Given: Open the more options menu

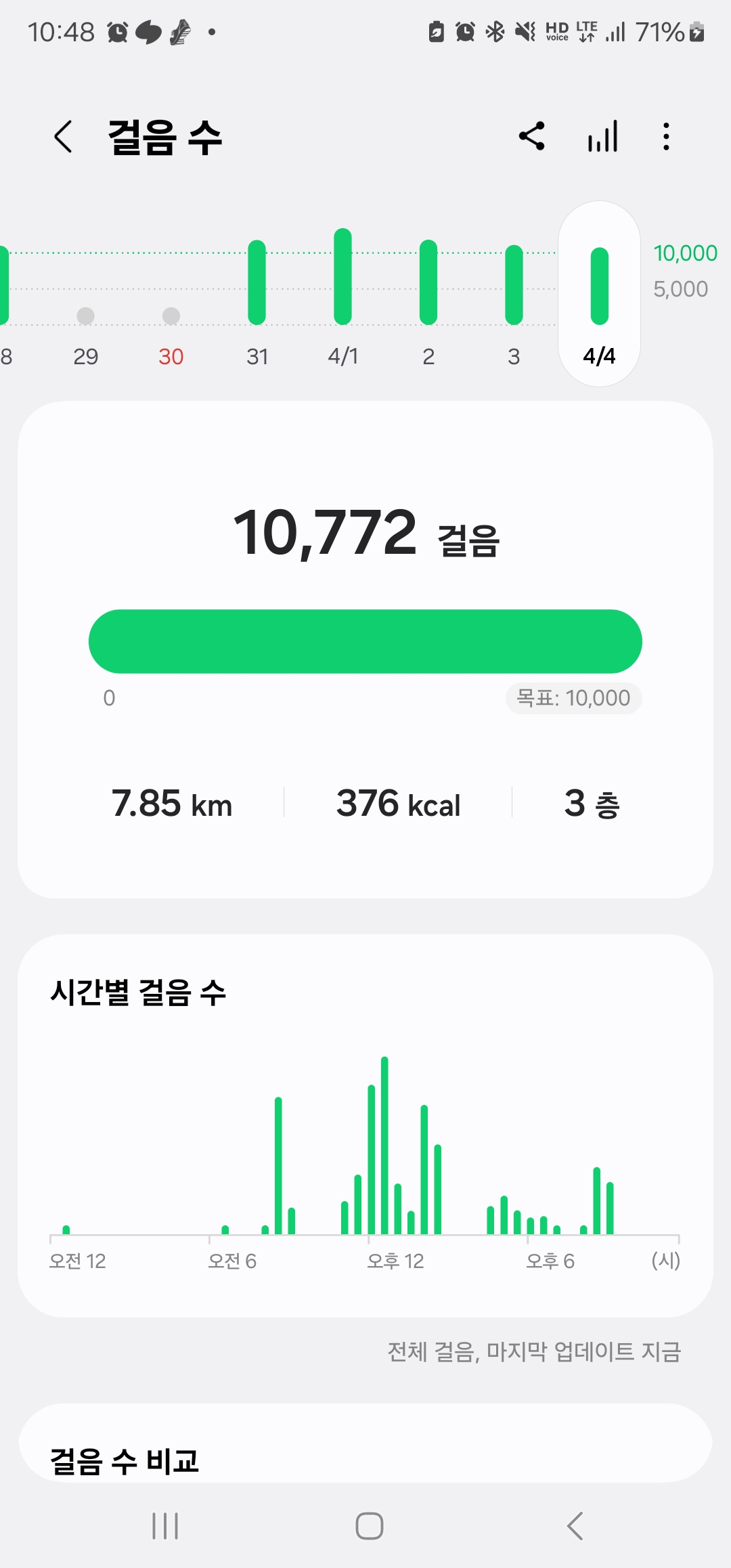Looking at the screenshot, I should [667, 137].
